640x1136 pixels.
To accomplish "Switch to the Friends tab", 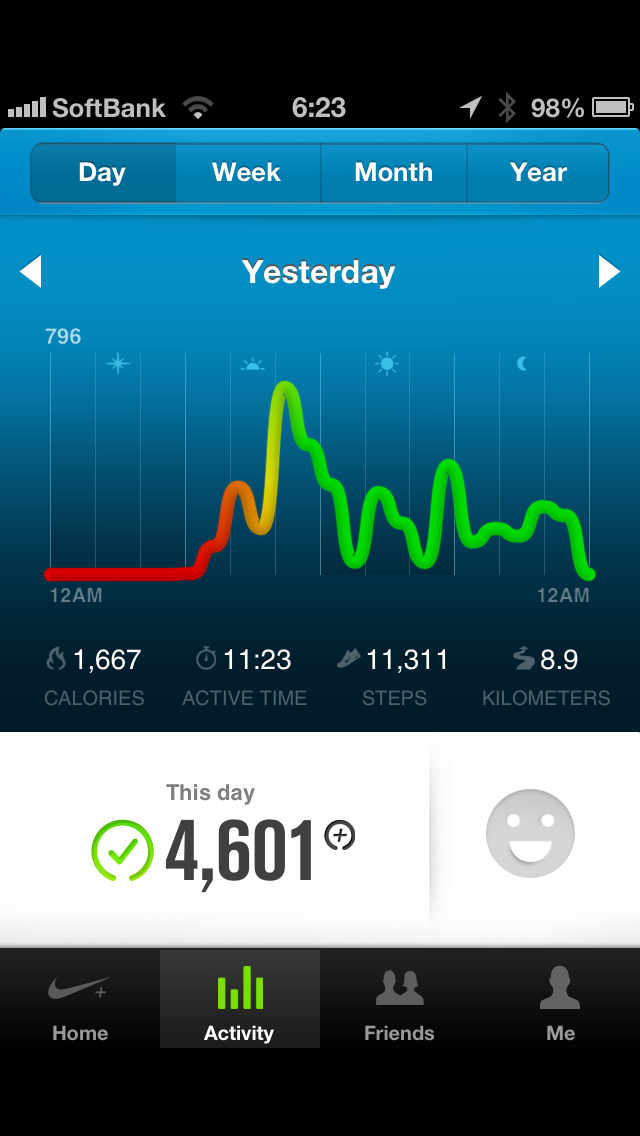I will click(399, 1000).
